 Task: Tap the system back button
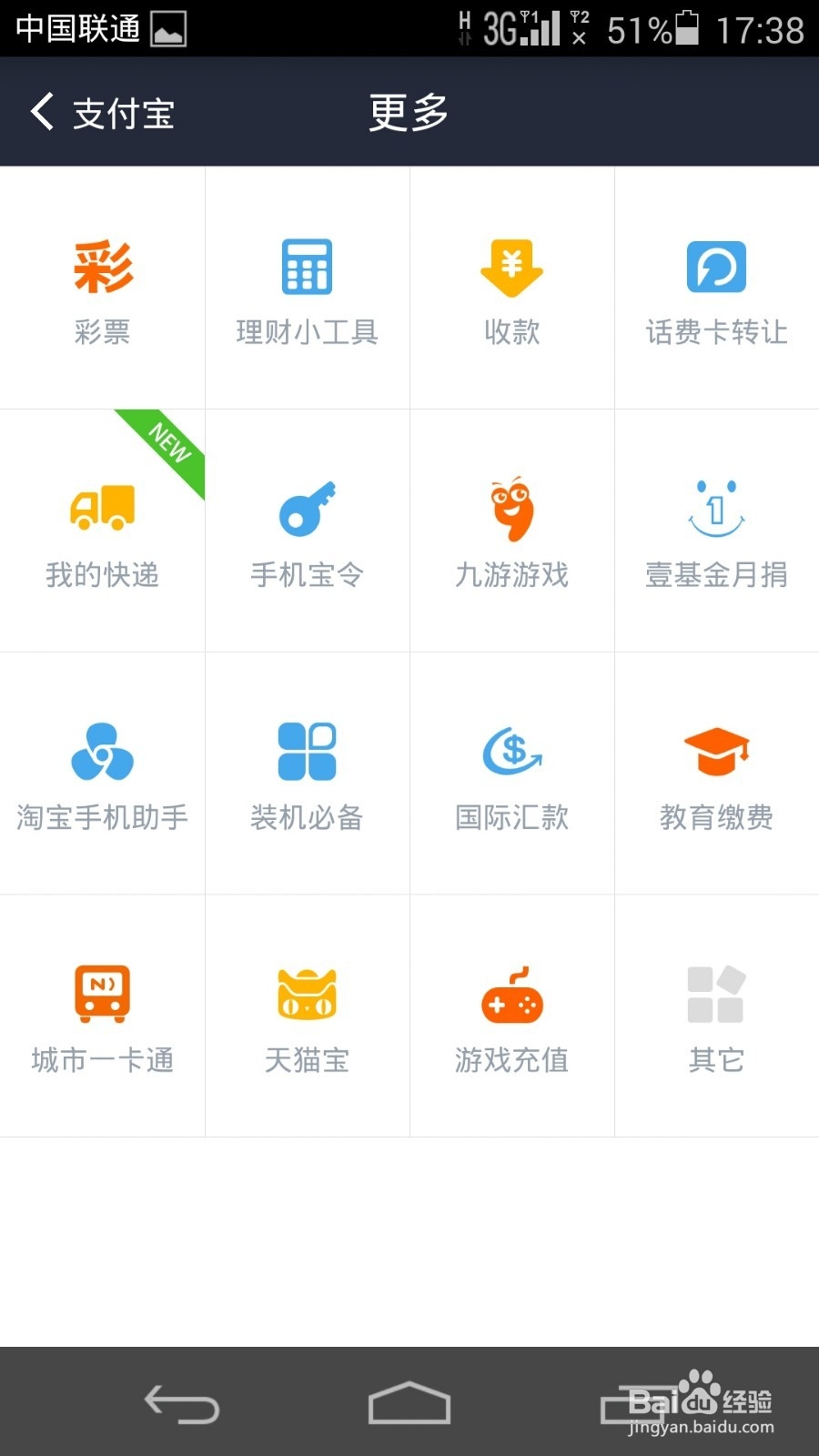182,1403
